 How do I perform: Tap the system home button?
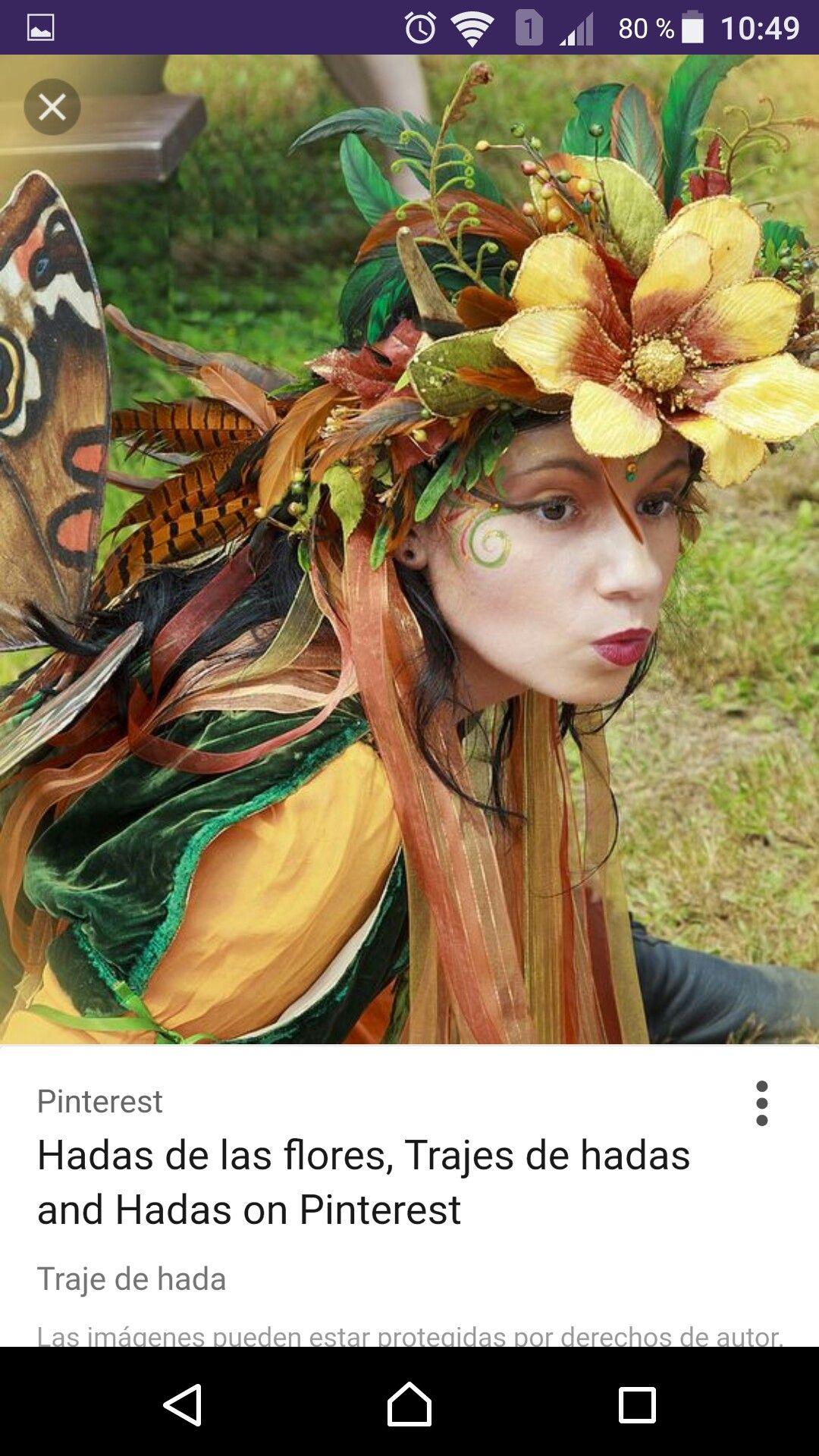pos(409,1404)
